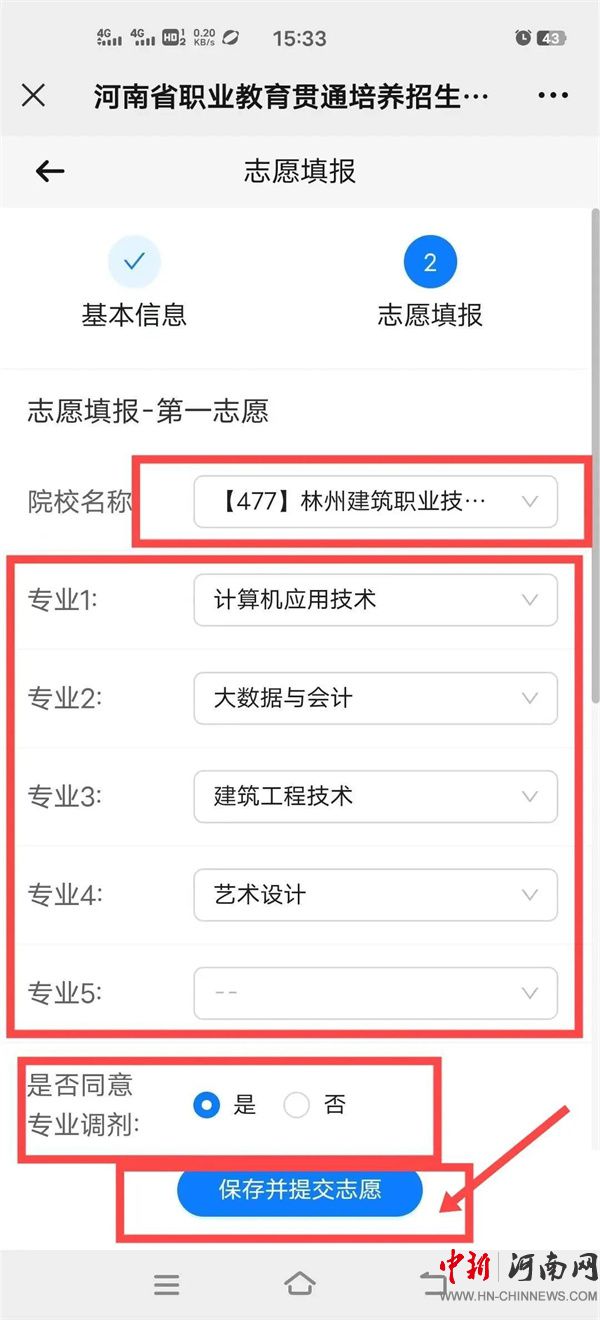Open the 院校名称 school dropdown
This screenshot has height=1320, width=600.
pos(375,501)
